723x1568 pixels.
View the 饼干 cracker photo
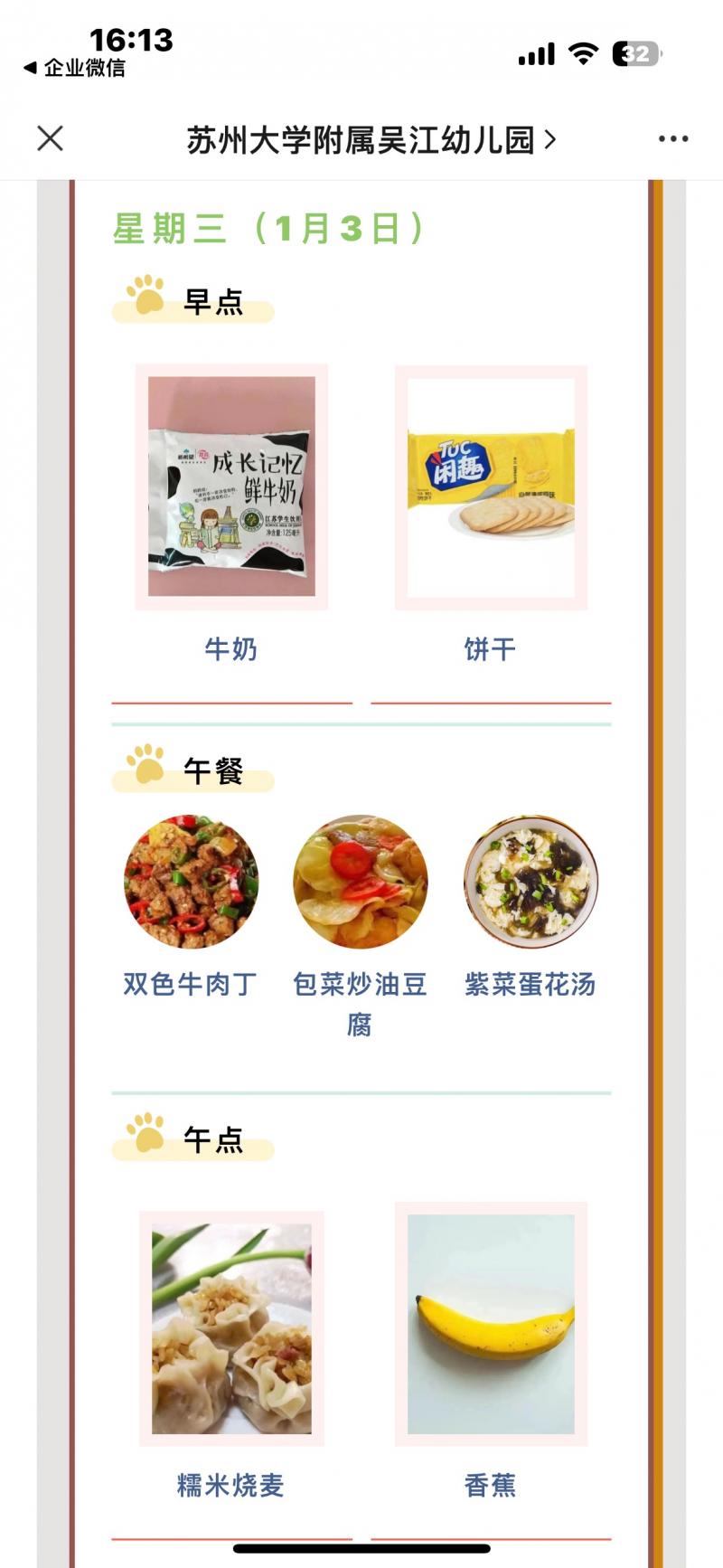click(x=491, y=486)
